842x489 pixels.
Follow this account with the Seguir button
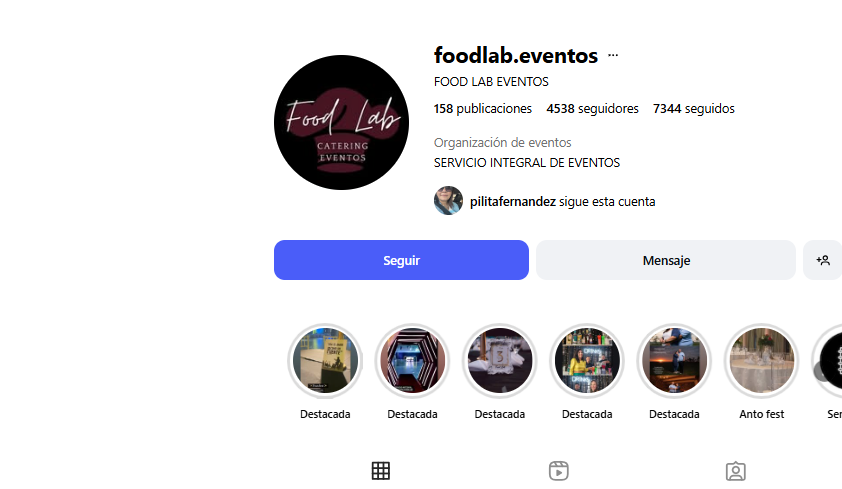(x=401, y=260)
